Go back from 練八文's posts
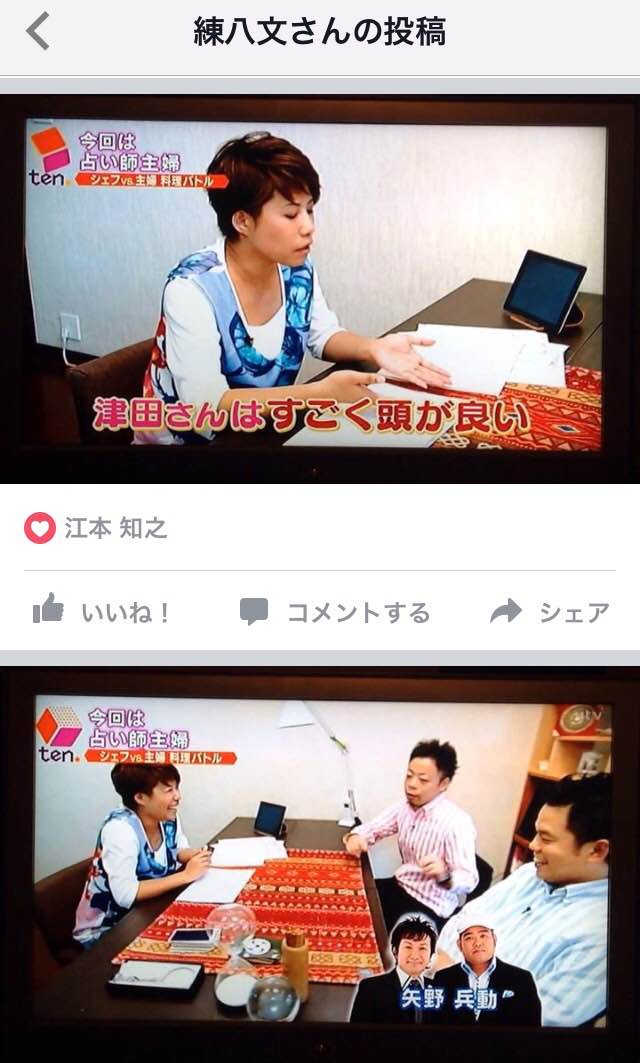Image resolution: width=640 pixels, height=1063 pixels. coord(38,32)
